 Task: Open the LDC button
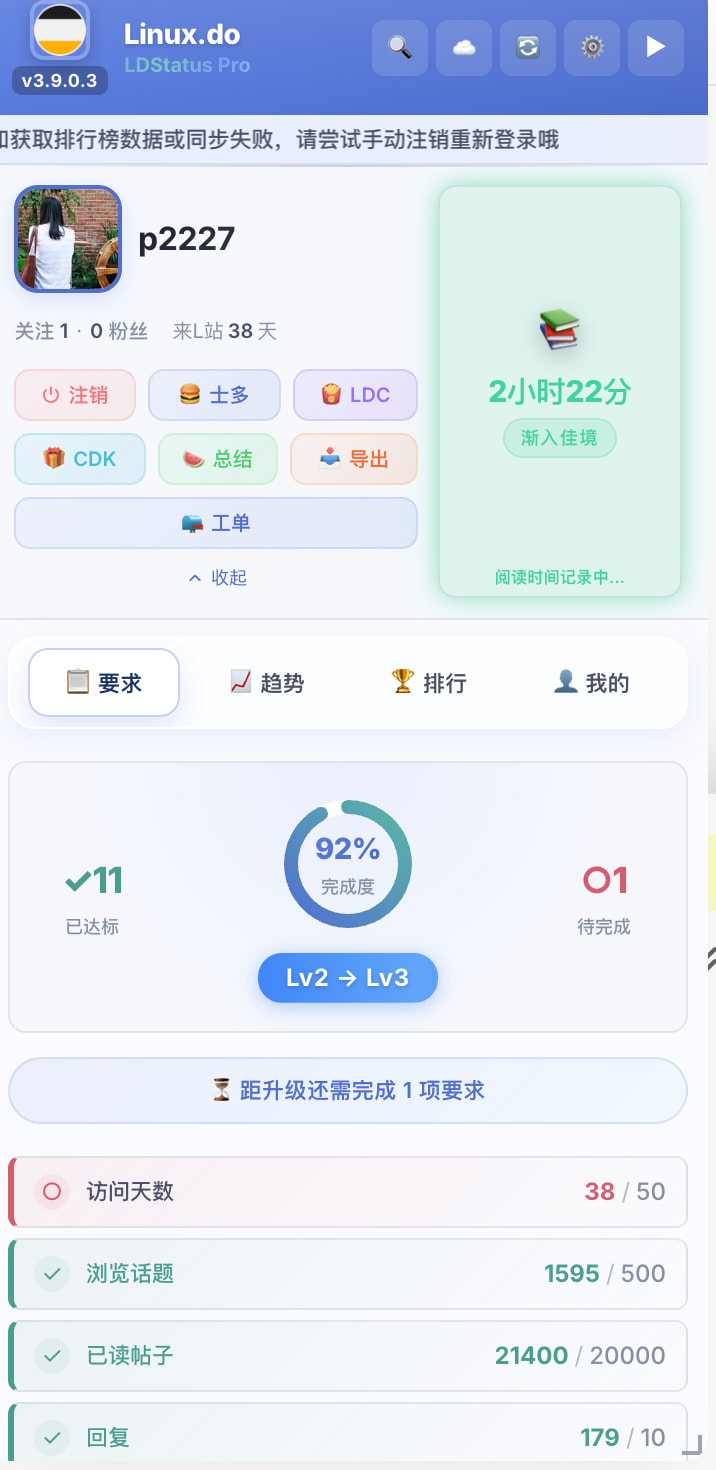tap(355, 395)
